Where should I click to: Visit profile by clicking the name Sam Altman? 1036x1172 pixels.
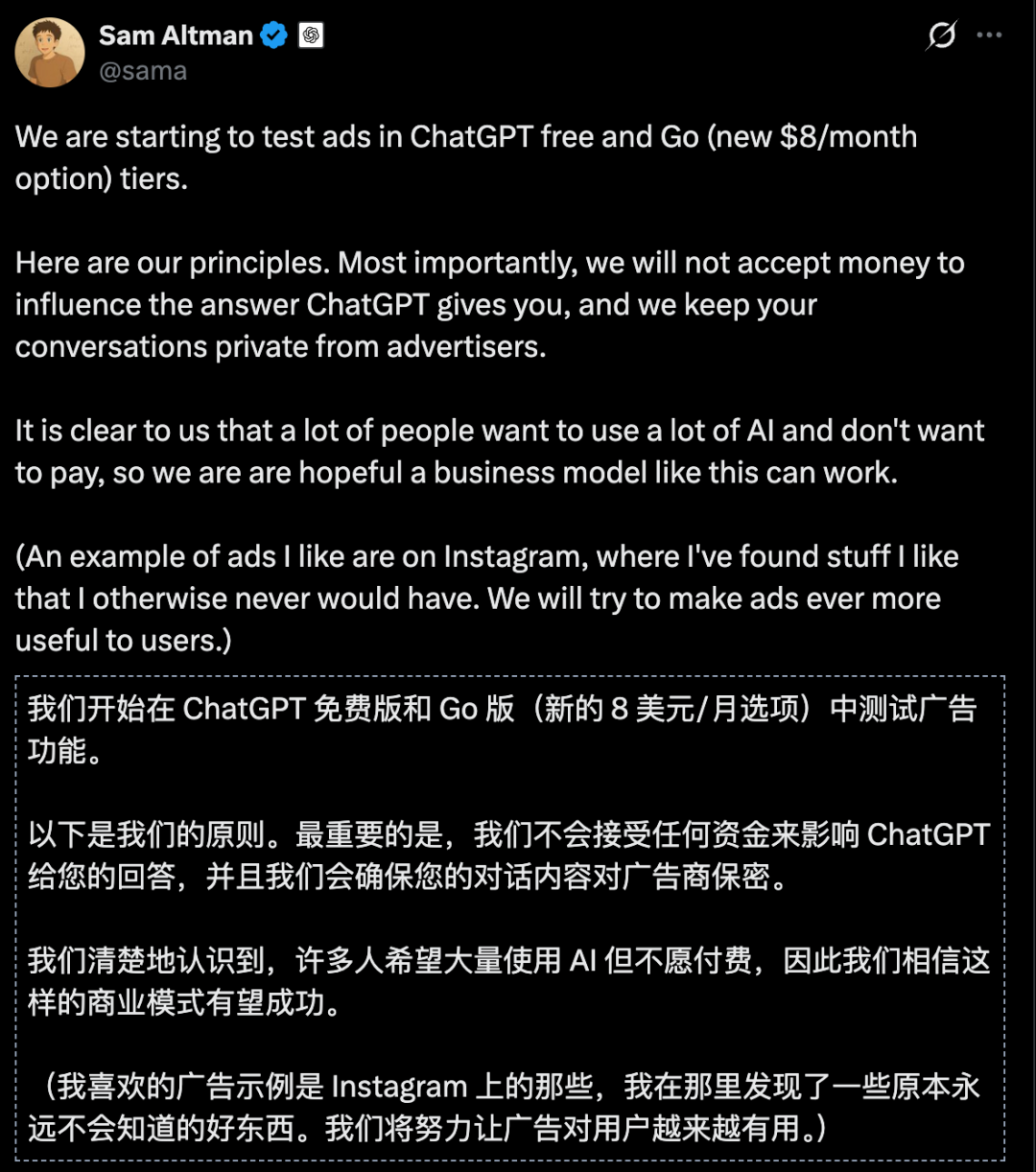(x=177, y=35)
